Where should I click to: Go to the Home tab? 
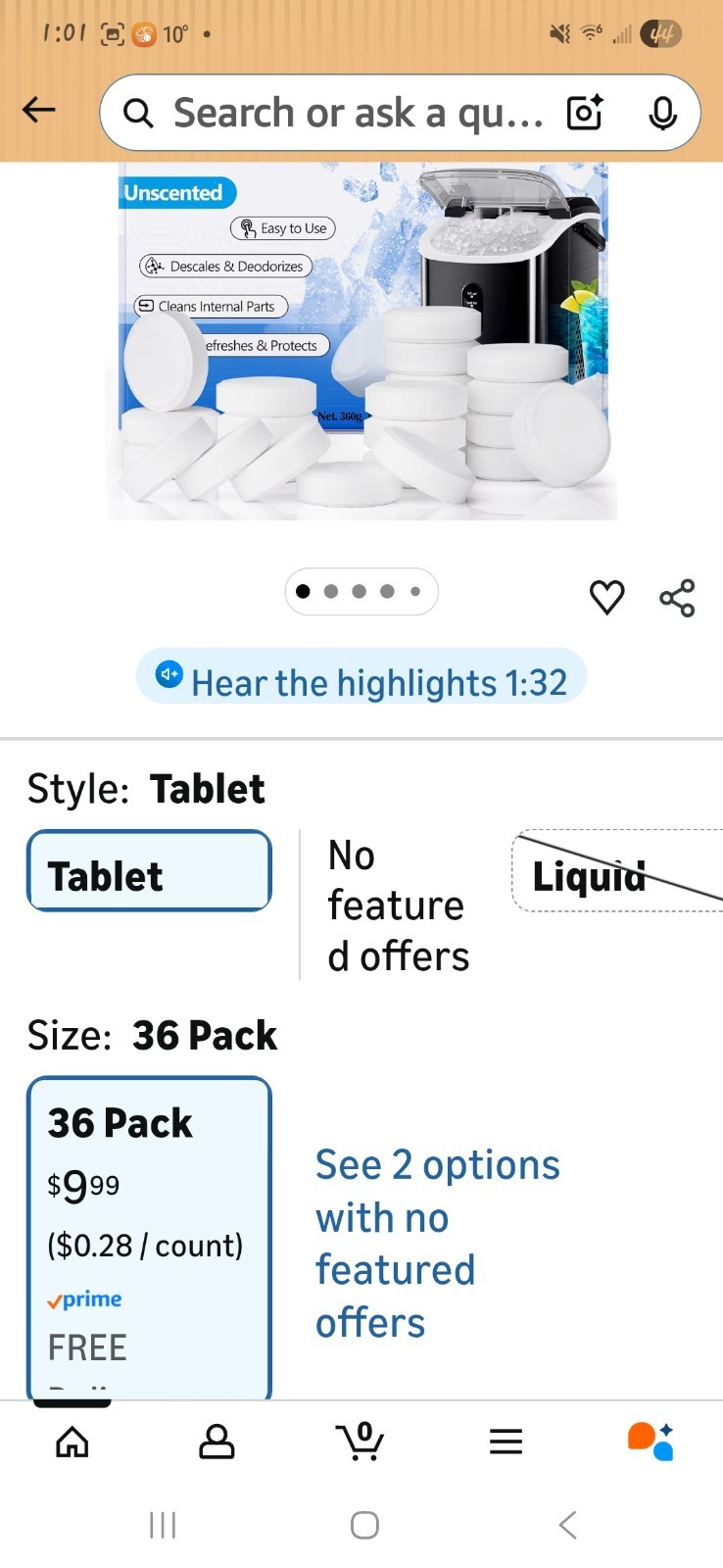click(72, 1442)
